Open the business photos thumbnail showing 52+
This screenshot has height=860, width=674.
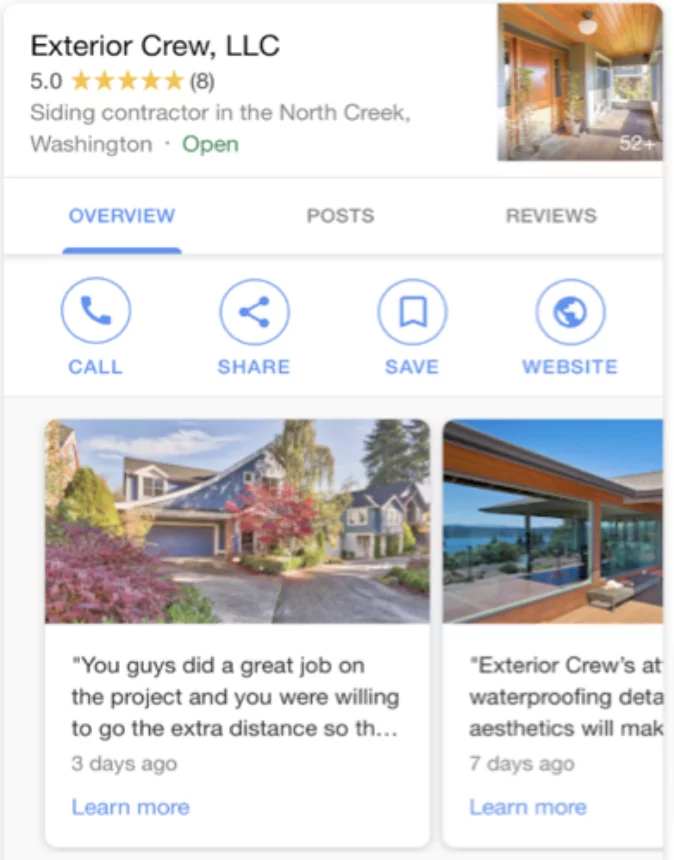(x=580, y=82)
